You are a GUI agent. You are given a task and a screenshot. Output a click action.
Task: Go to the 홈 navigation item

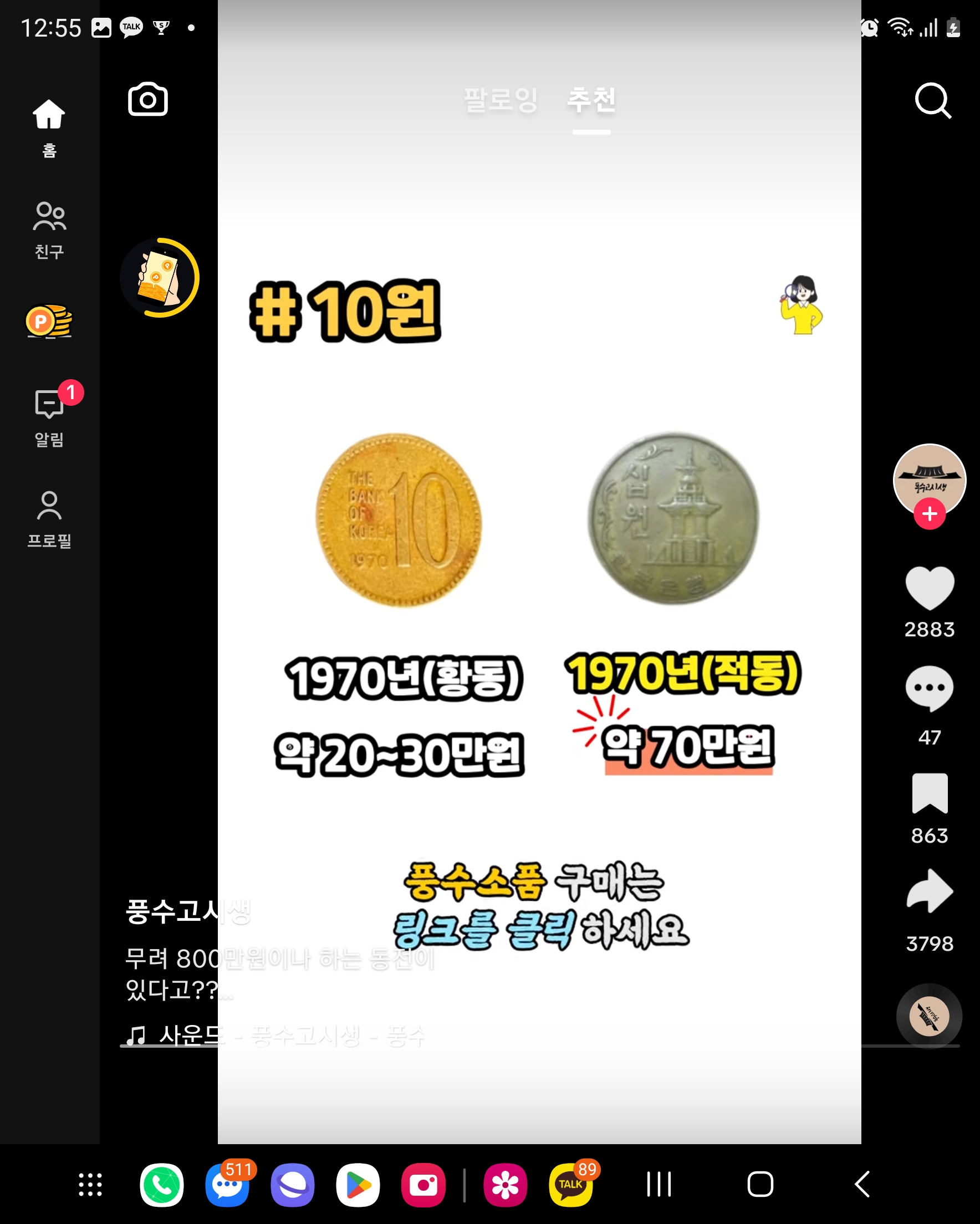coord(49,127)
